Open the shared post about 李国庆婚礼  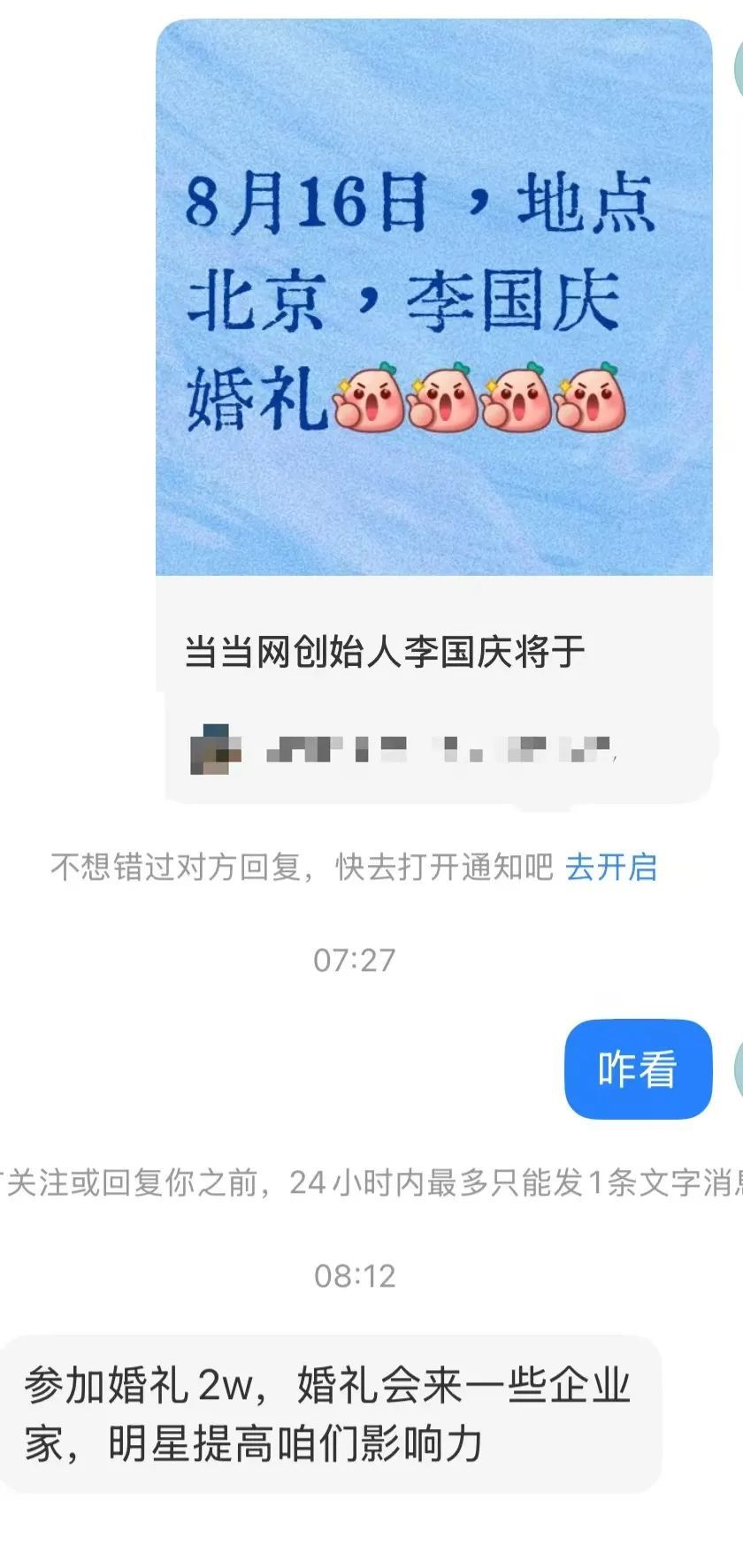click(433, 354)
